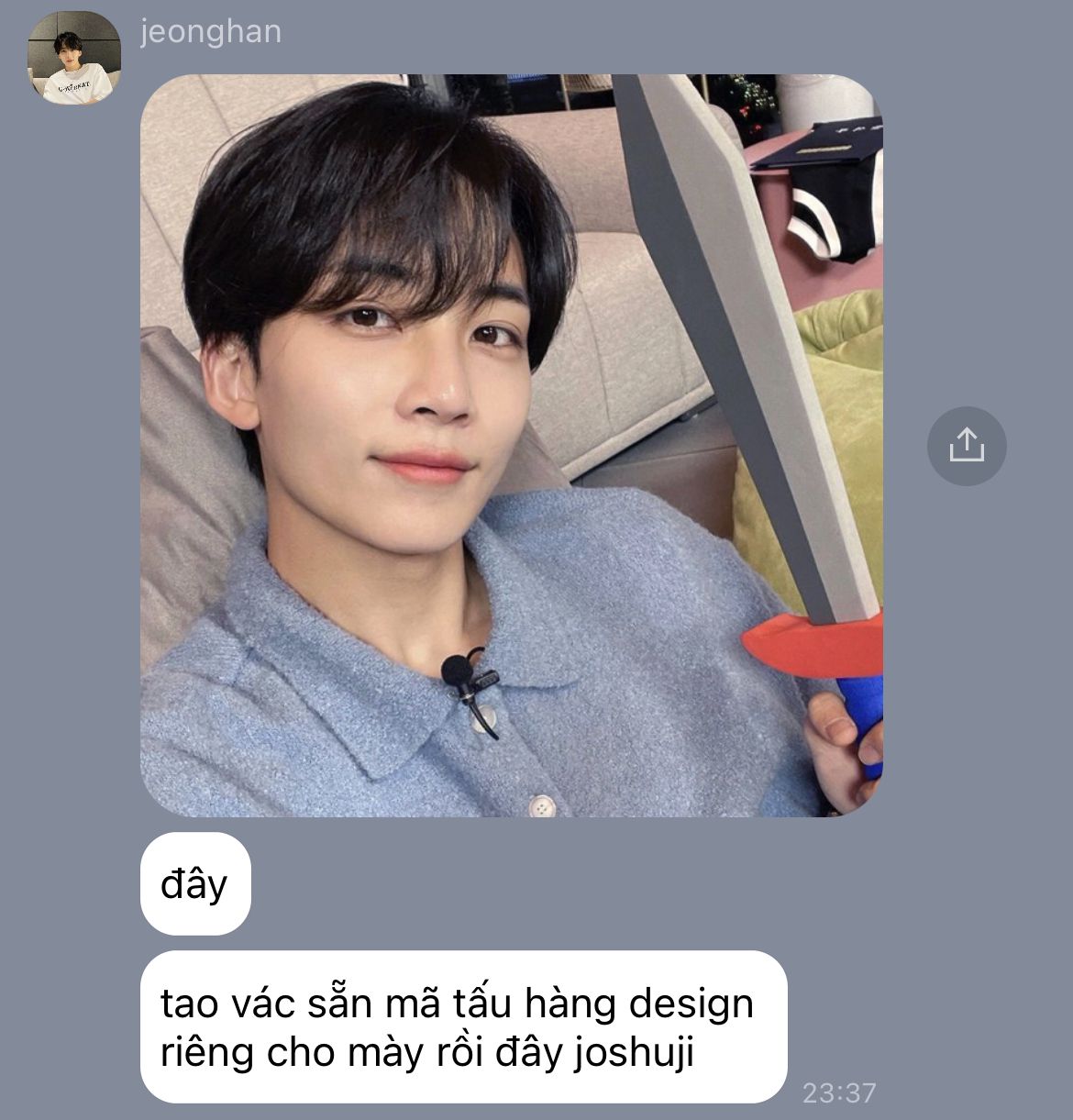Open the selfie photo jeonghan sent

(x=511, y=446)
